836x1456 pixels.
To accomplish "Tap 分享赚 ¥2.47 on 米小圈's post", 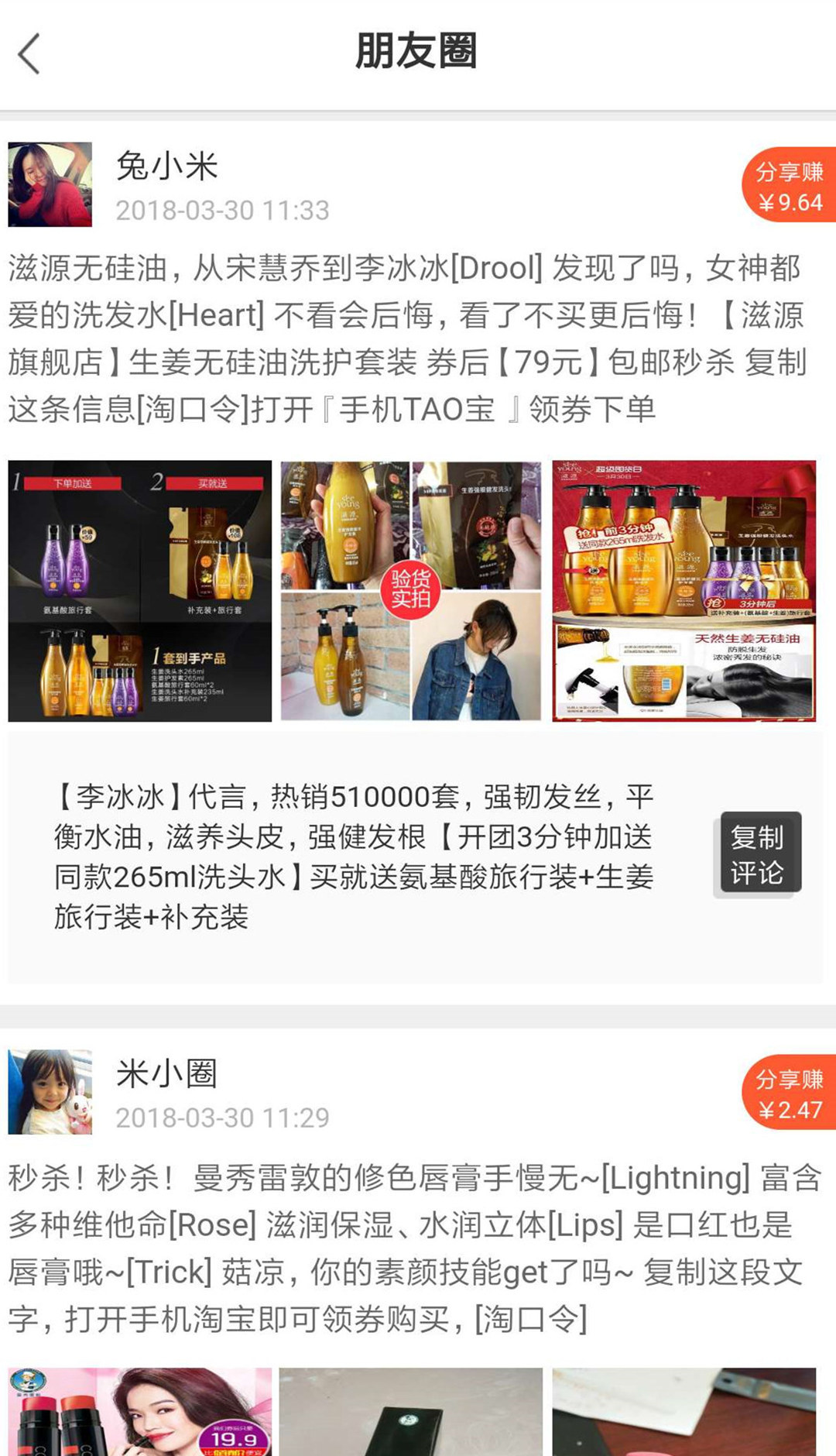I will (789, 1094).
